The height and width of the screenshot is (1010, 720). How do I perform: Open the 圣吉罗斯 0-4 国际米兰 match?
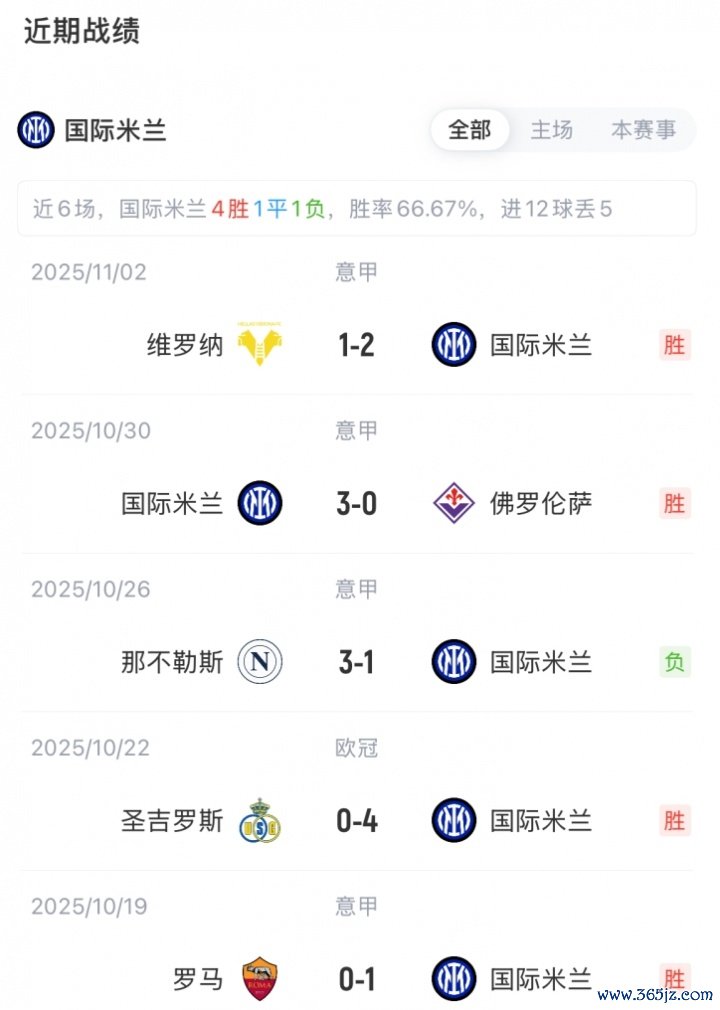point(356,821)
